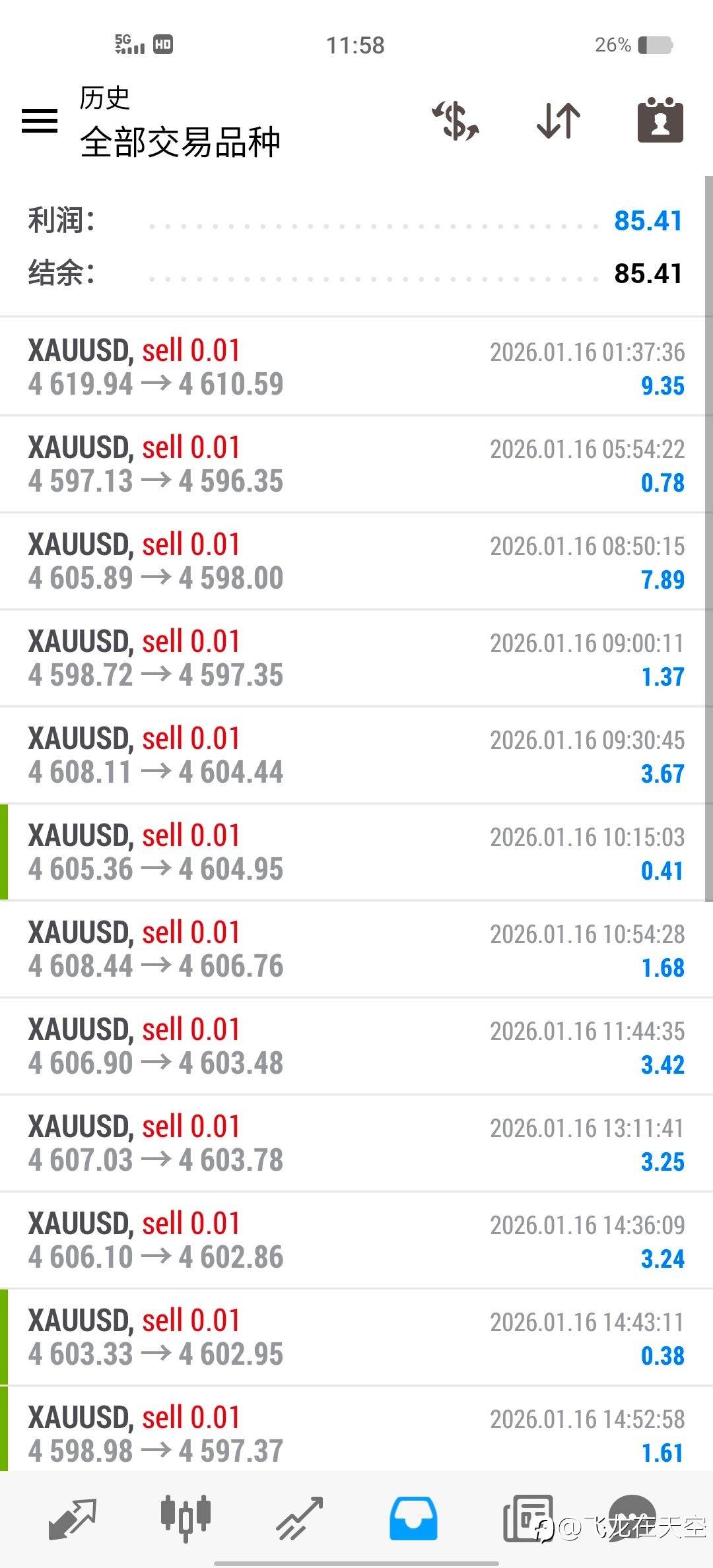This screenshot has height=1568, width=713.
Task: Open the trade closed at 01:37:36
Action: [x=356, y=367]
